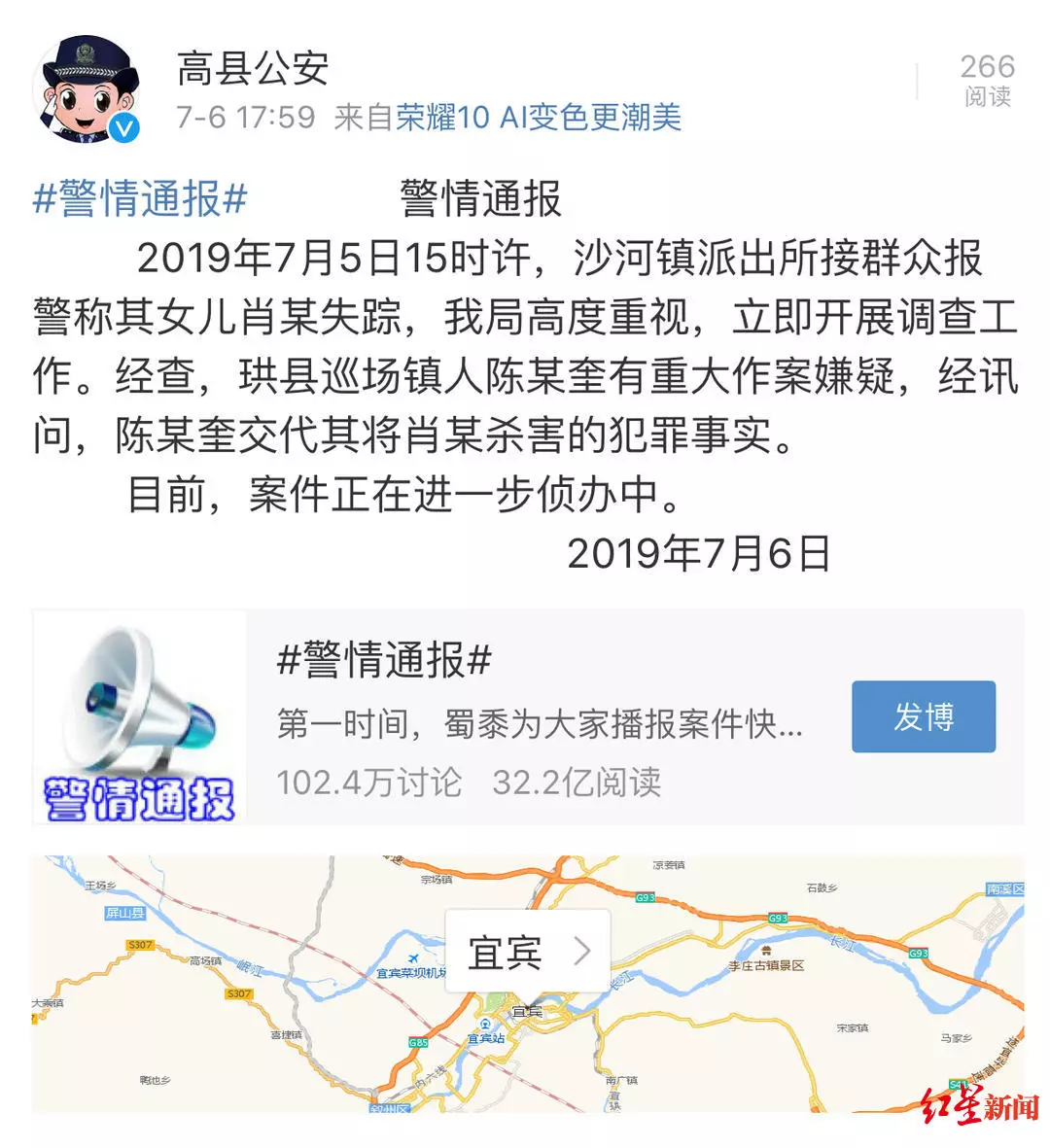Open the #警情通报# hashtag in the post
Viewport: 1050px width, 1148px height.
[140, 198]
